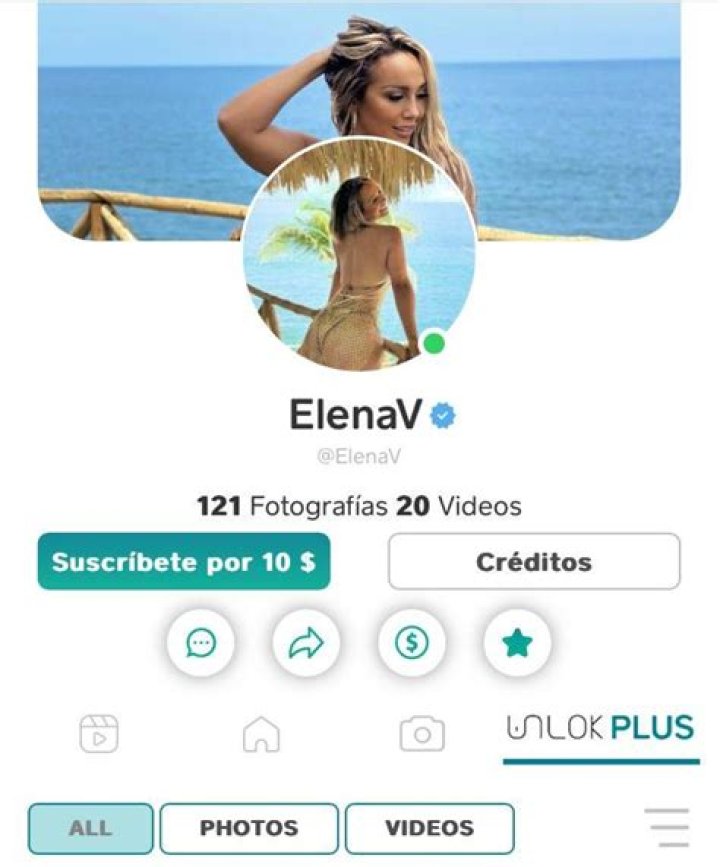Open the list view menu icon
Screen dimensions: 720x867
pyautogui.click(x=667, y=828)
